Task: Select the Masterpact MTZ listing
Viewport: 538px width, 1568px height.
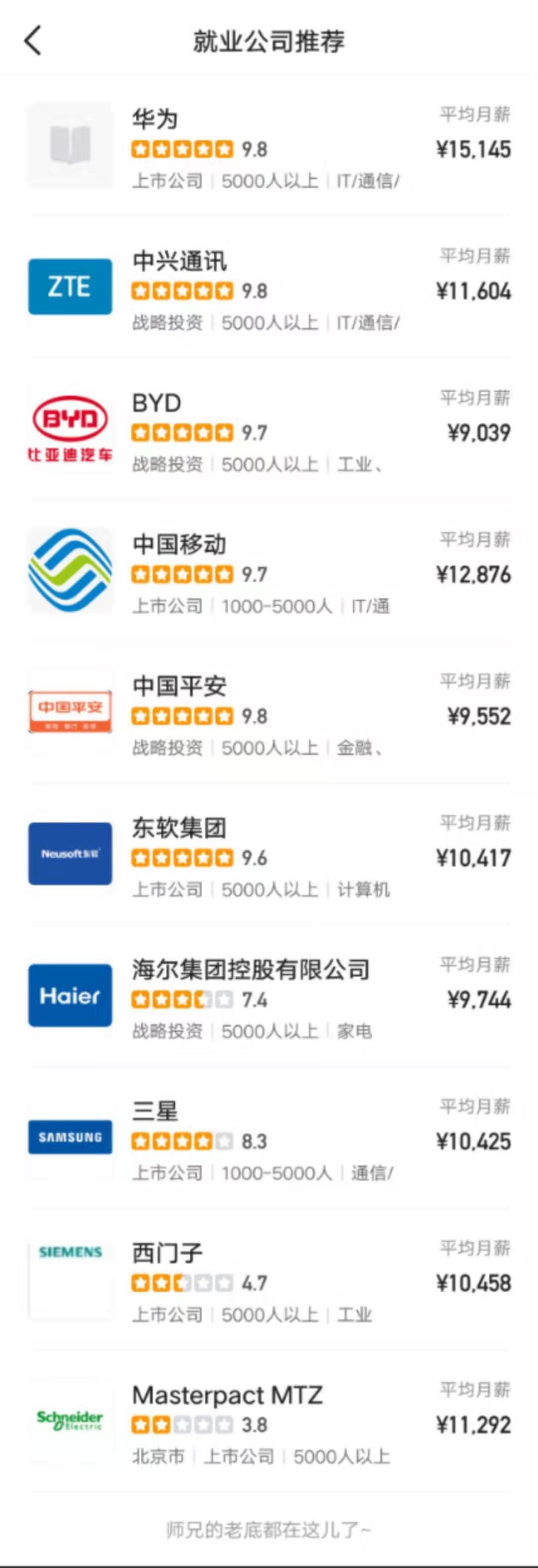Action: (228, 1394)
